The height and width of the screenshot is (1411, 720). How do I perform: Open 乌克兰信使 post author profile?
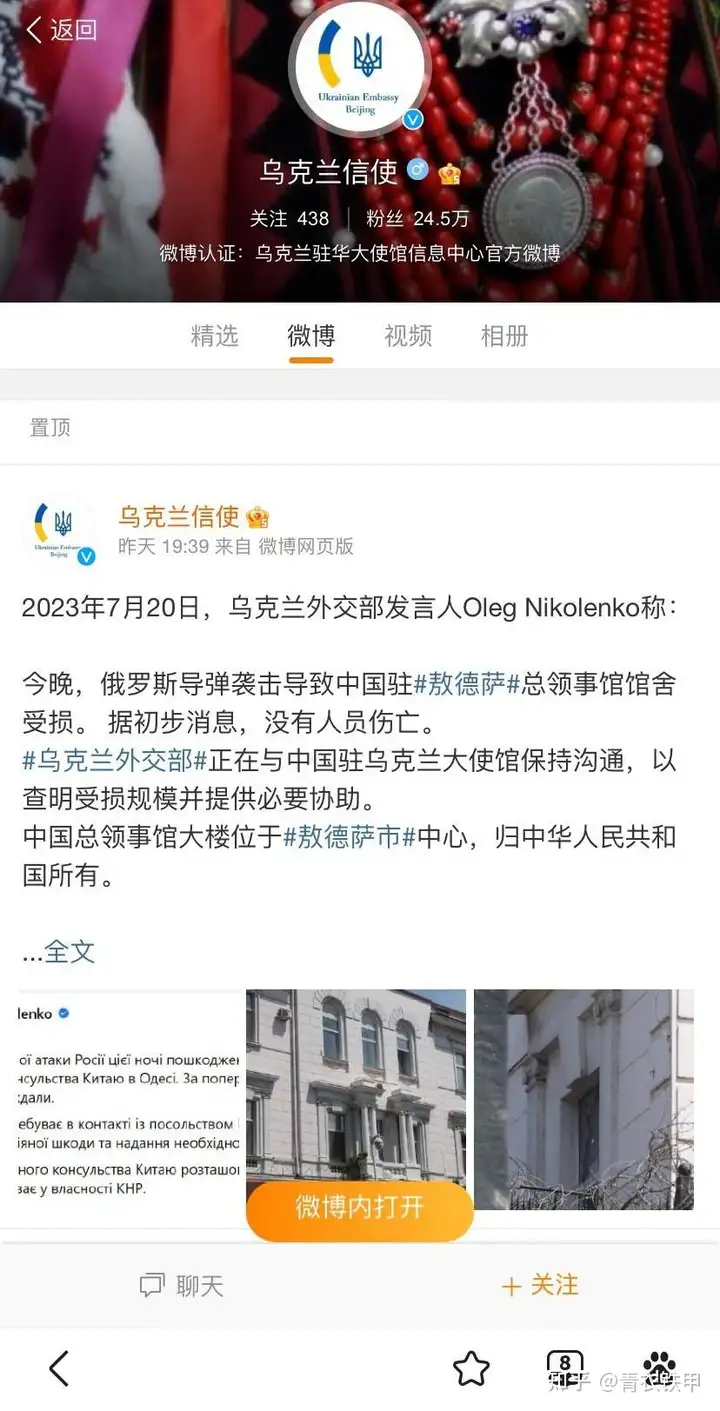pos(179,516)
